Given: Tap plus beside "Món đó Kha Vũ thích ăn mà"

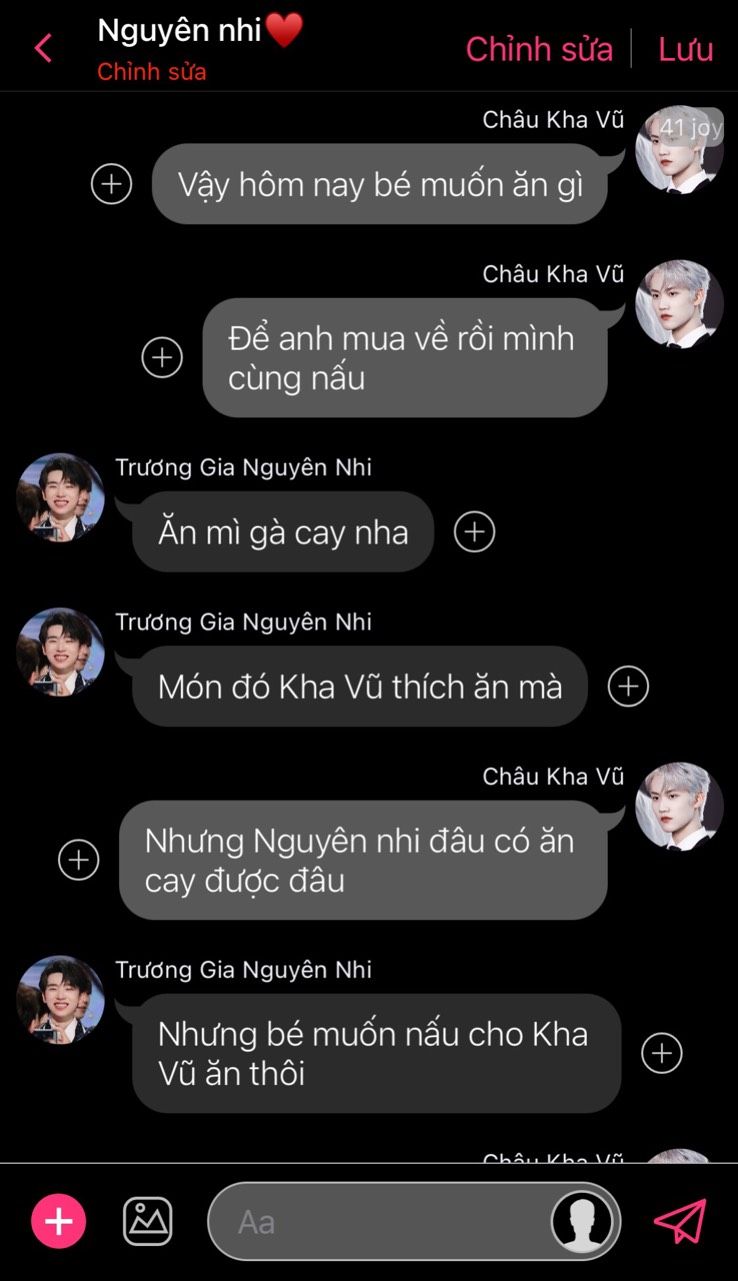Looking at the screenshot, I should click(628, 686).
